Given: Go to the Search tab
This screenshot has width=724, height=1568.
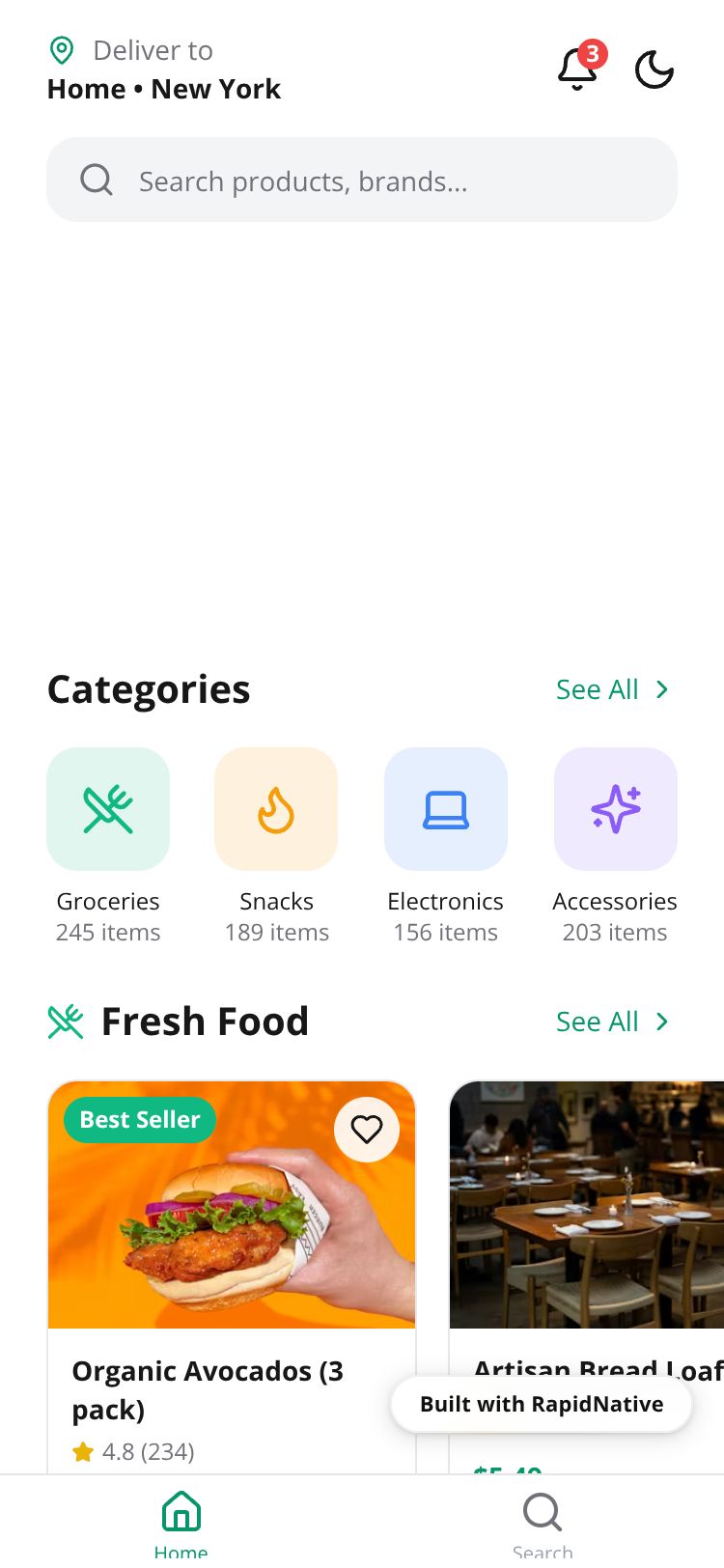Looking at the screenshot, I should click(x=543, y=1522).
